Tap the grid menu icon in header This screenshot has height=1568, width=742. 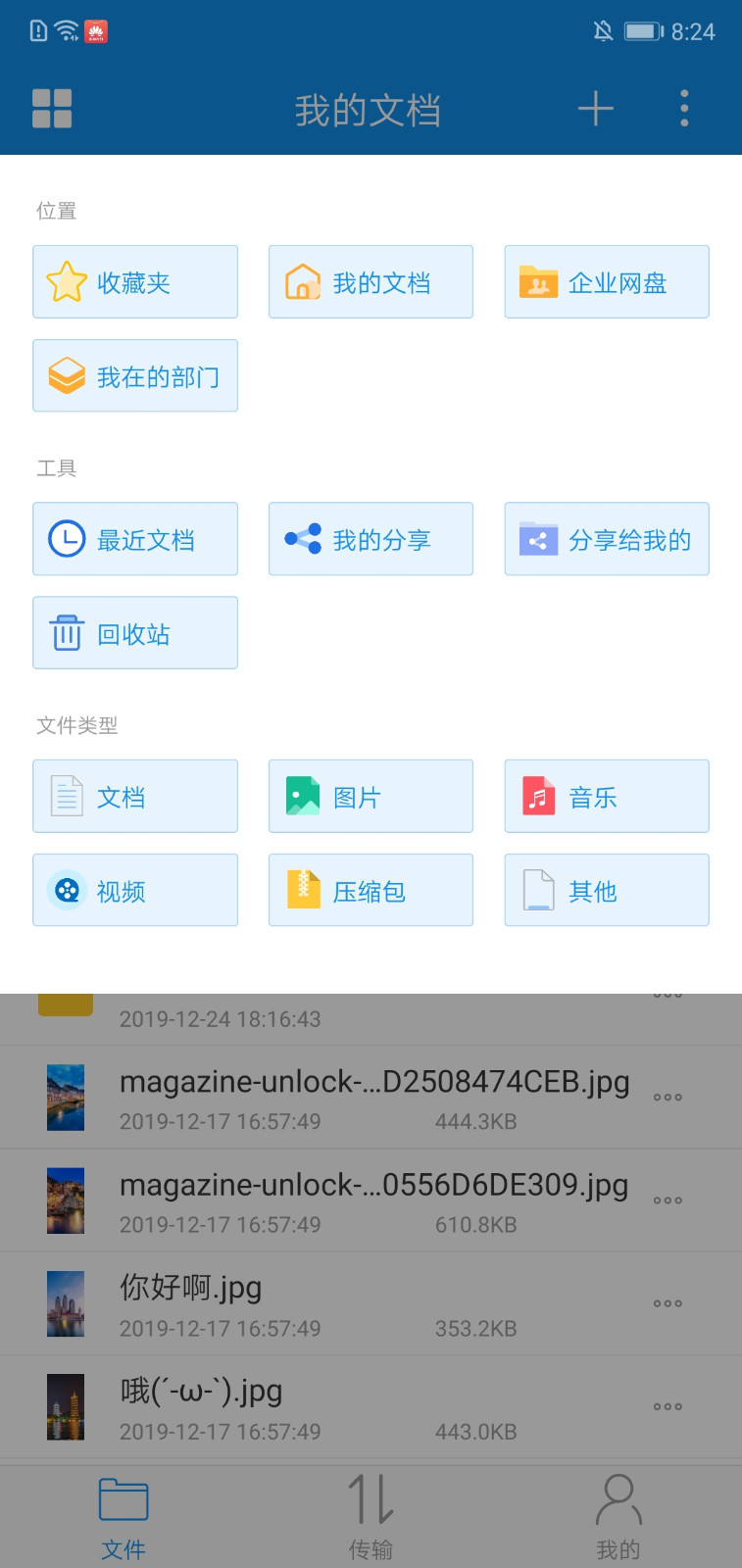tap(52, 109)
